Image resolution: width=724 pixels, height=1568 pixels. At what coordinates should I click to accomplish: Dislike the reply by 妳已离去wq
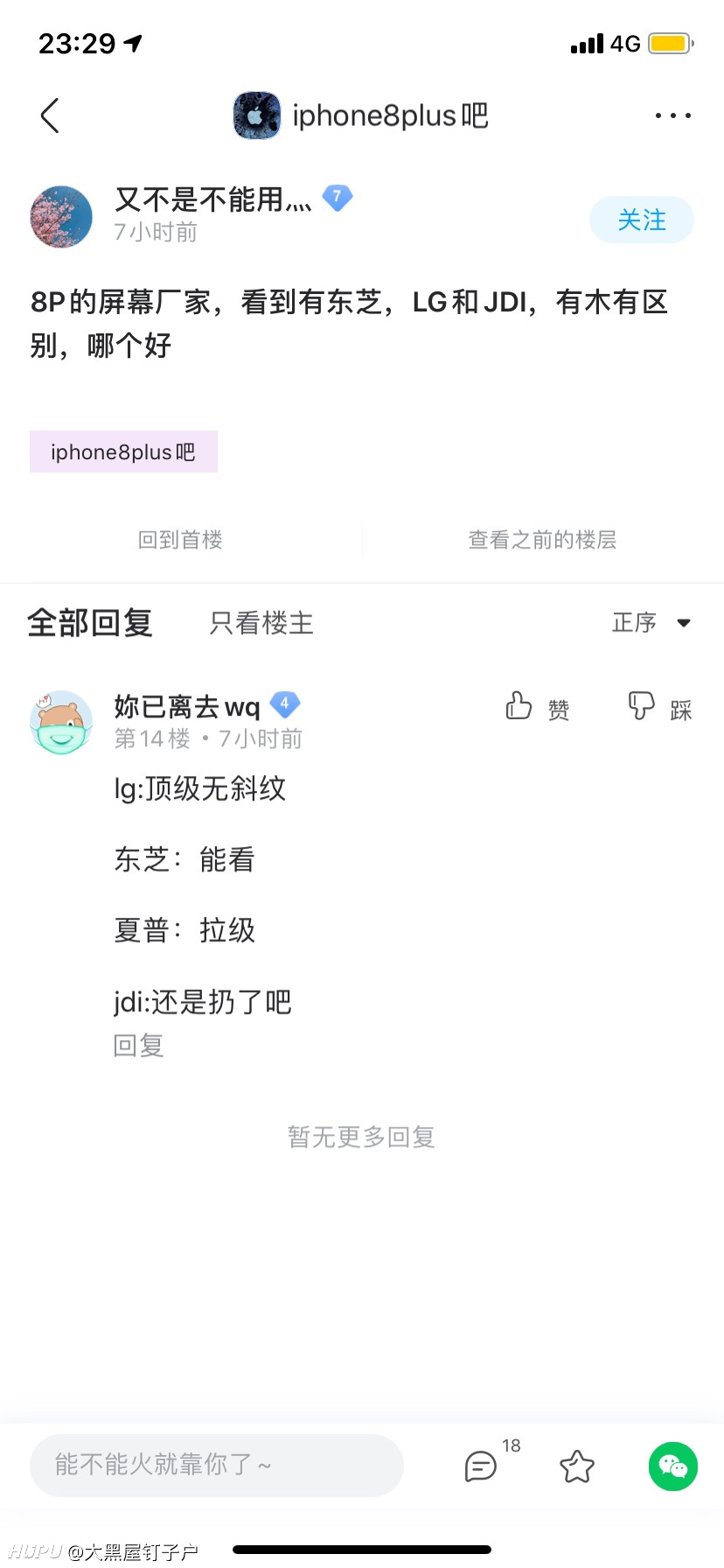(x=660, y=708)
